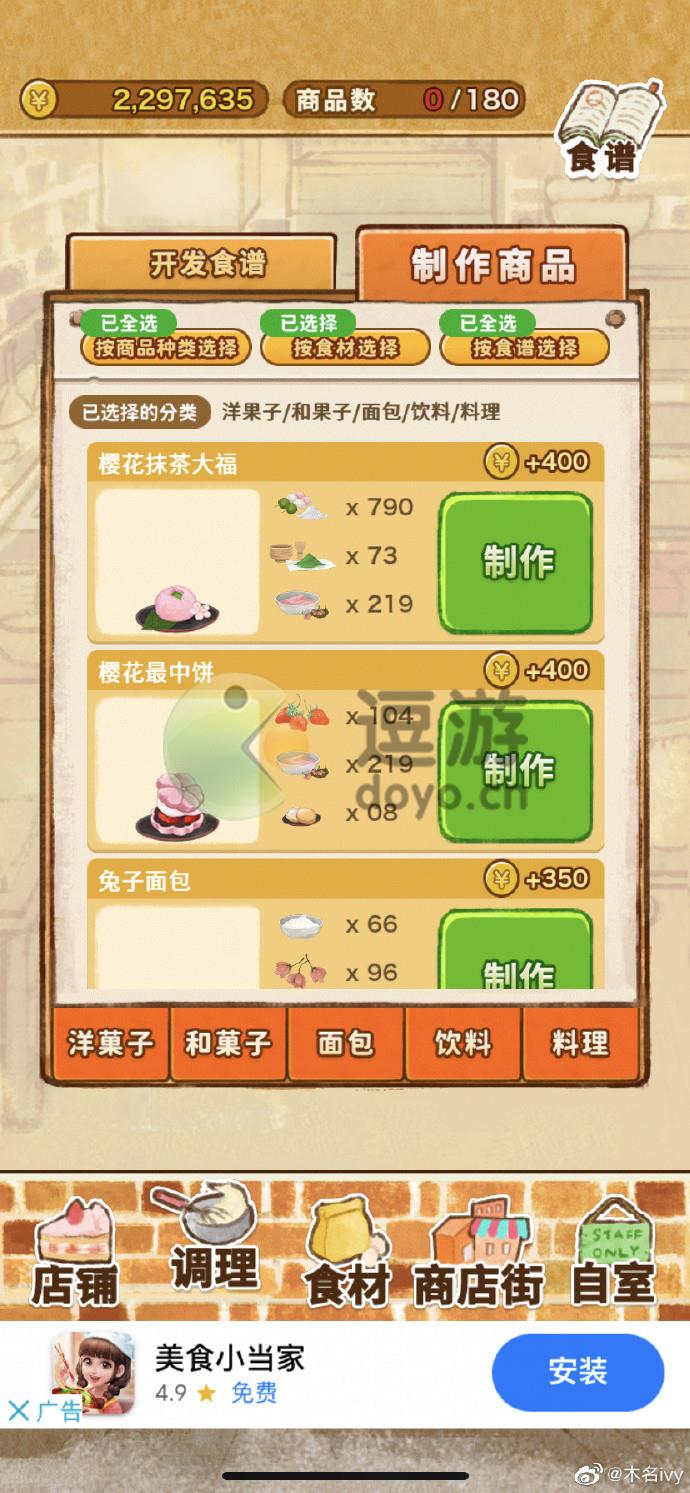690x1493 pixels.
Task: Select the 和菓子 category
Action: pyautogui.click(x=228, y=1044)
